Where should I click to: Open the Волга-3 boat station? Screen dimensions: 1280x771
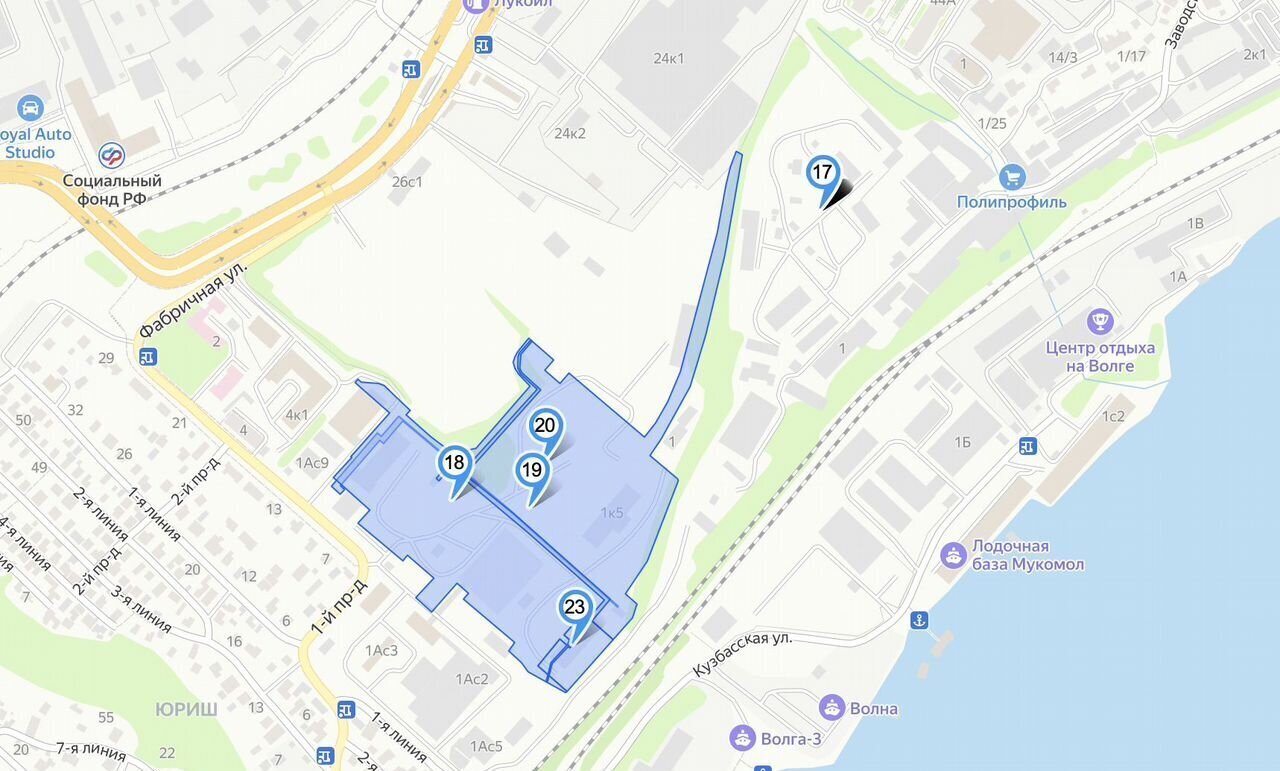pos(742,738)
